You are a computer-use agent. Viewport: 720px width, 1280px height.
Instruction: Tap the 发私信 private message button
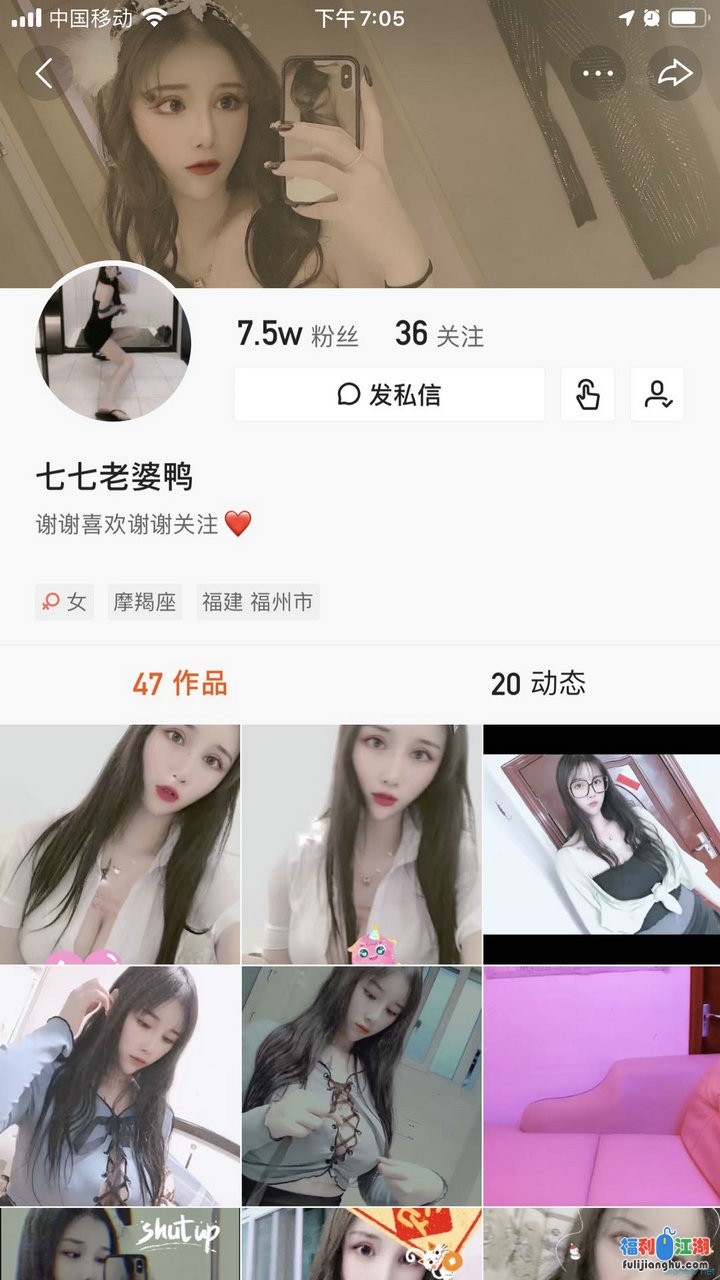point(389,395)
